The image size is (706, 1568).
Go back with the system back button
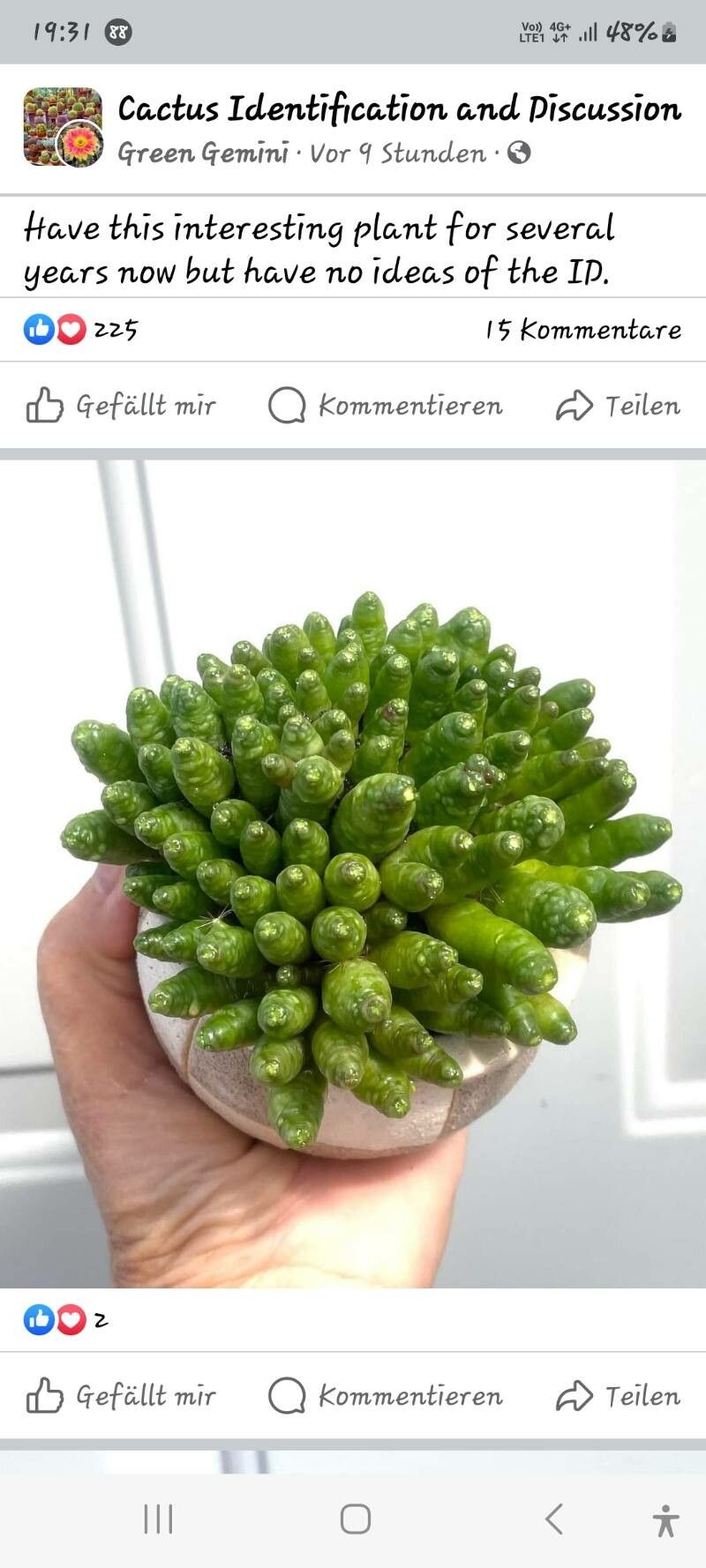point(554,1519)
